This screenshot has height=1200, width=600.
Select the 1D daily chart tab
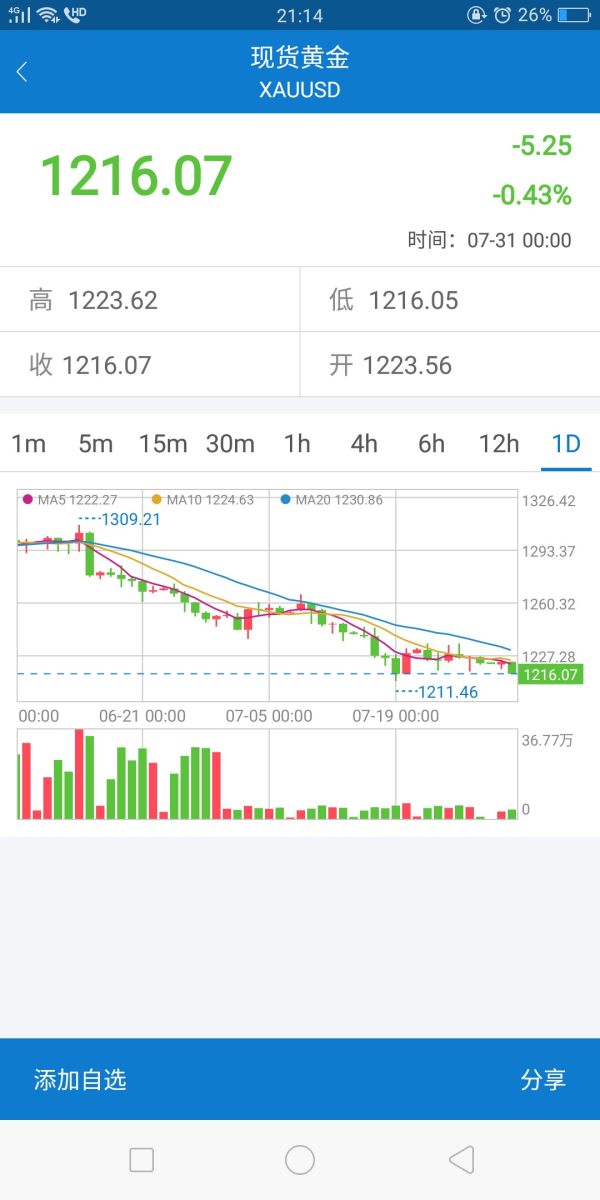pos(566,444)
